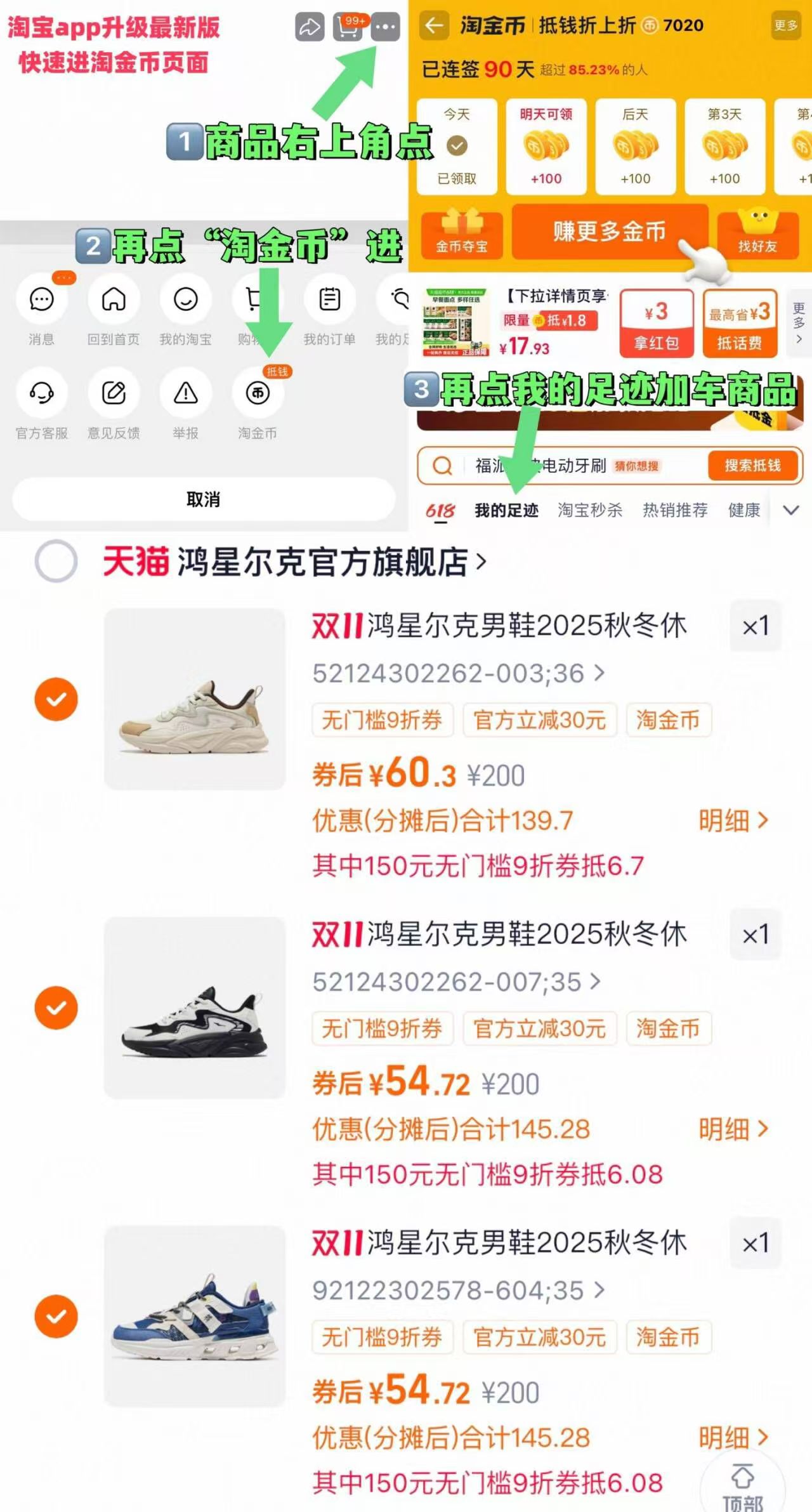812x1512 pixels.
Task: Open the 淘宝秒杀 tab
Action: pos(591,509)
